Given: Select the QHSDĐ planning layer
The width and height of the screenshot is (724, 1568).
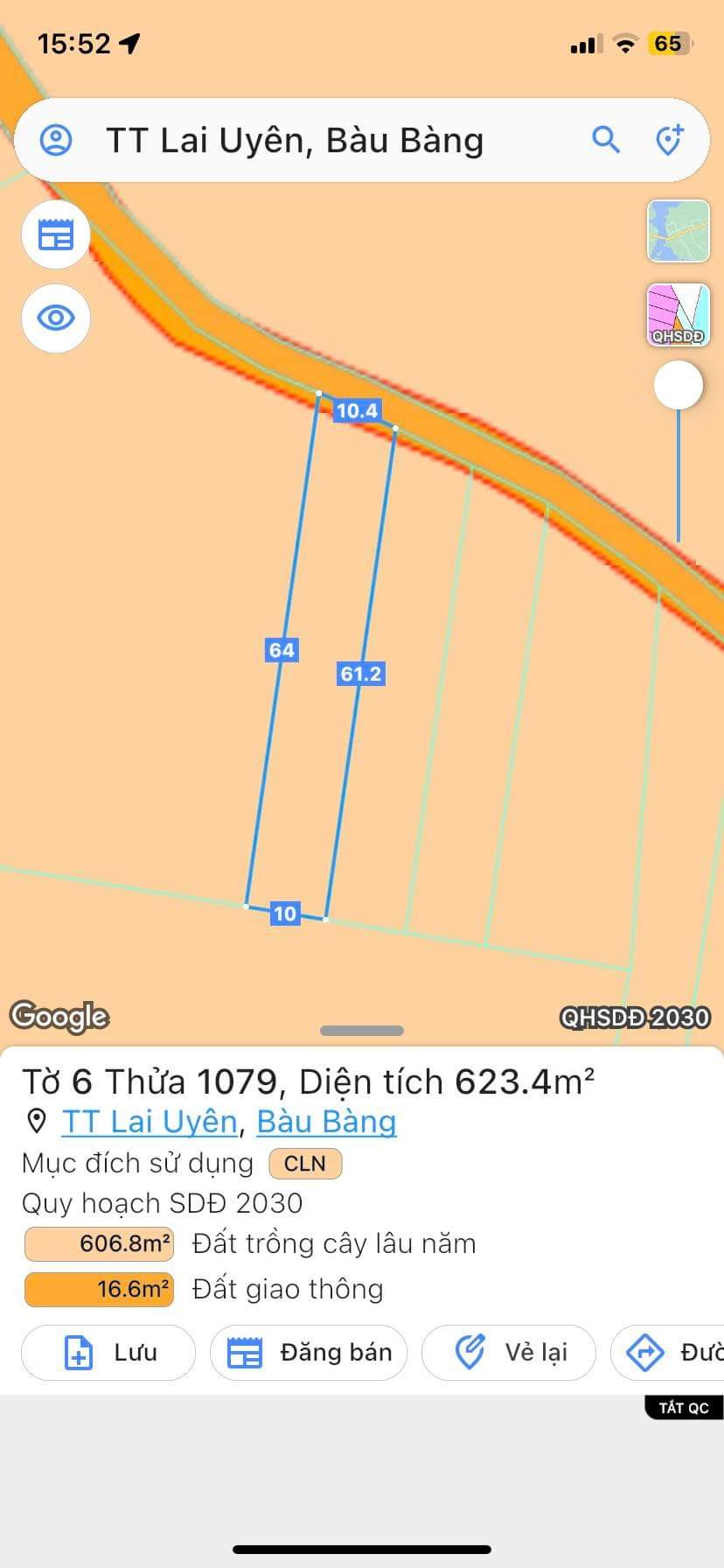Looking at the screenshot, I should click(678, 315).
